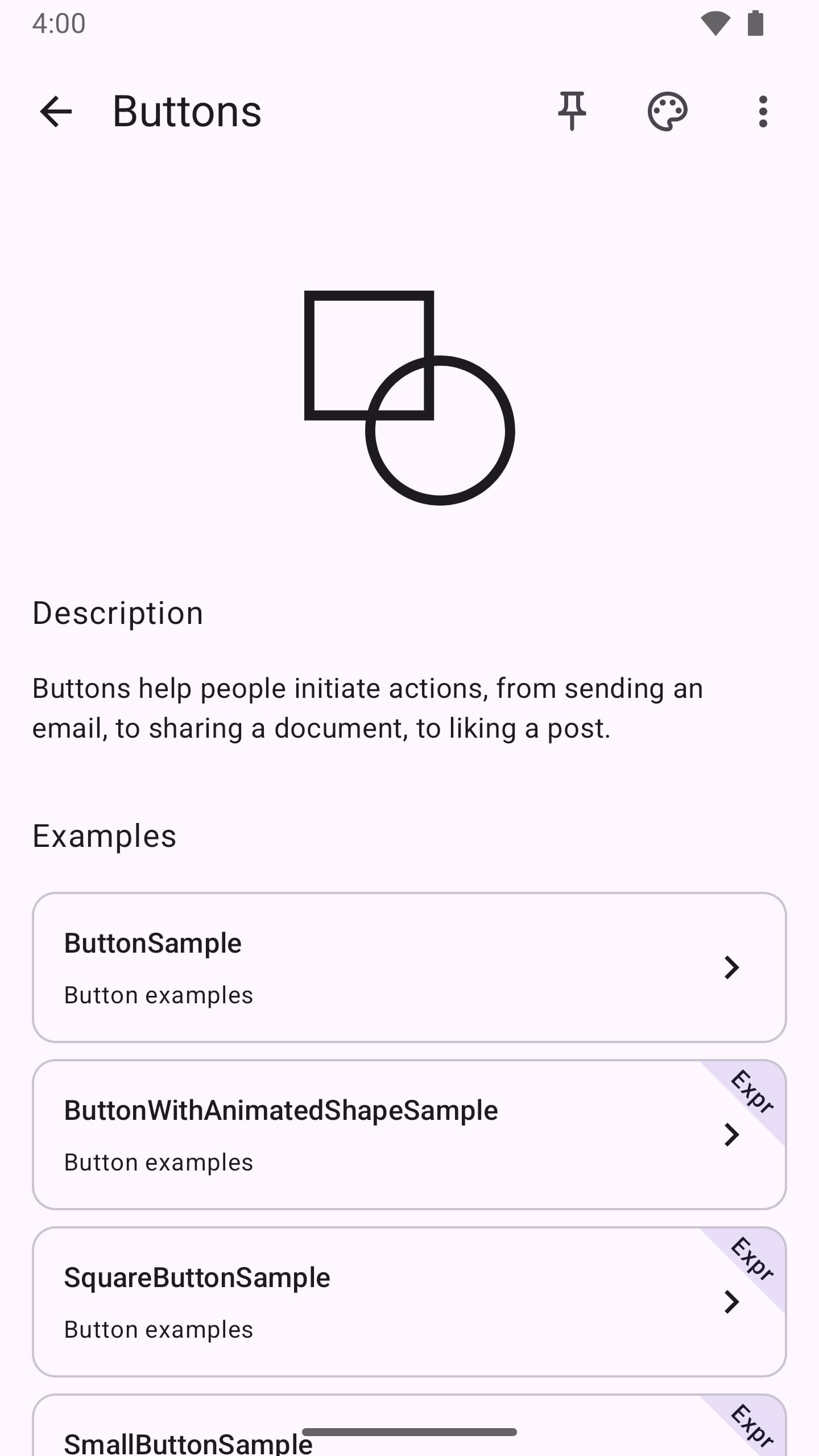819x1456 pixels.
Task: Tap the clock in the status bar
Action: (59, 23)
